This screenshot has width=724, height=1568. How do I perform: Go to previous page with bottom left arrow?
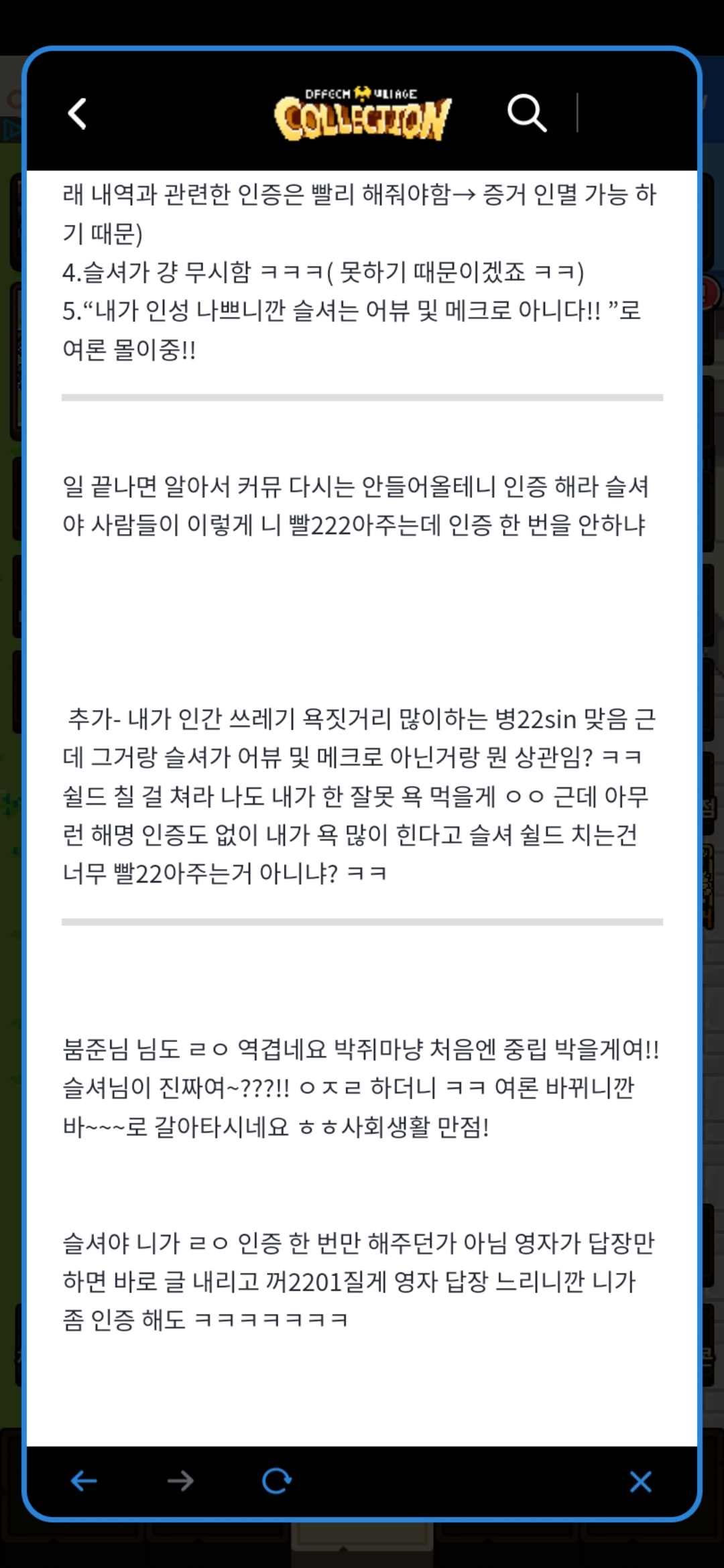[x=84, y=1481]
